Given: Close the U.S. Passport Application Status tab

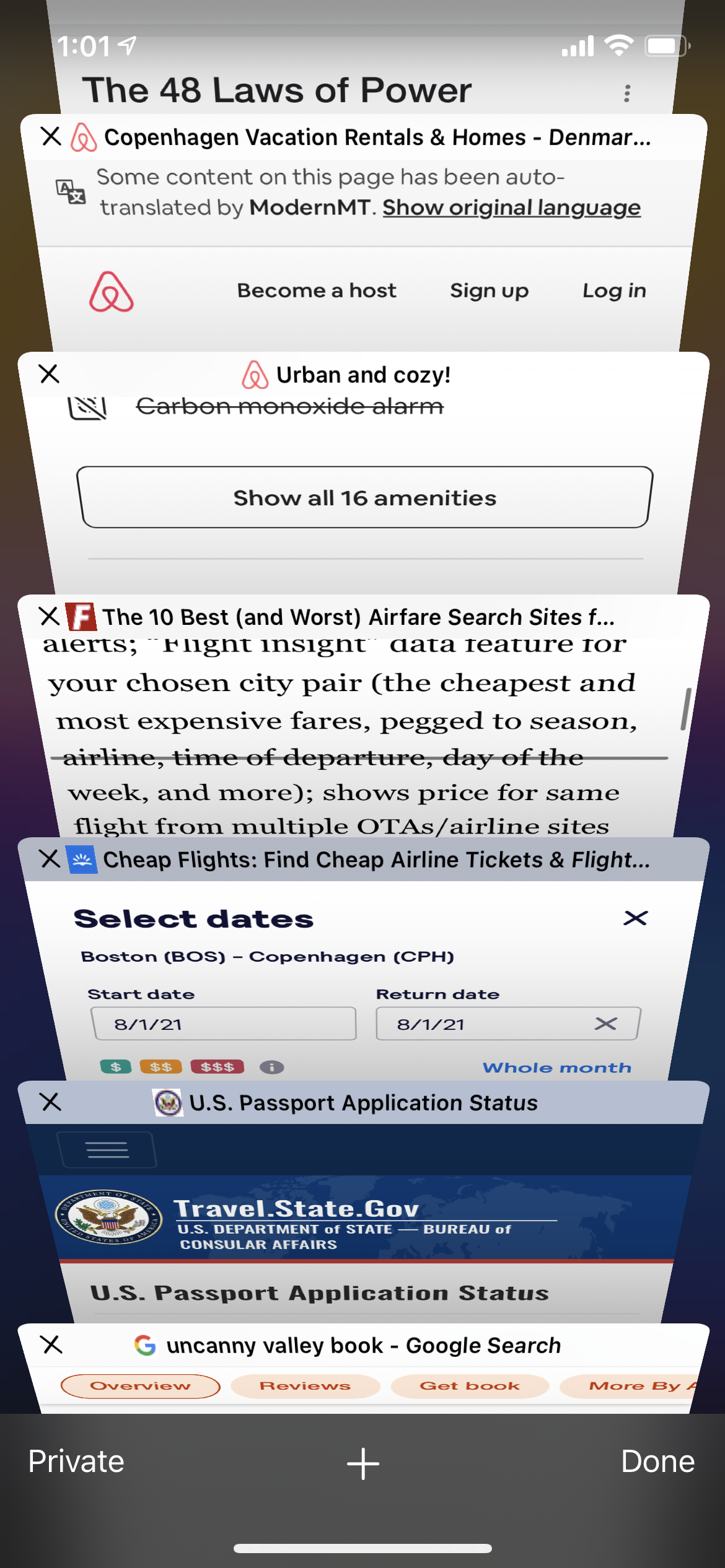Looking at the screenshot, I should (50, 1102).
